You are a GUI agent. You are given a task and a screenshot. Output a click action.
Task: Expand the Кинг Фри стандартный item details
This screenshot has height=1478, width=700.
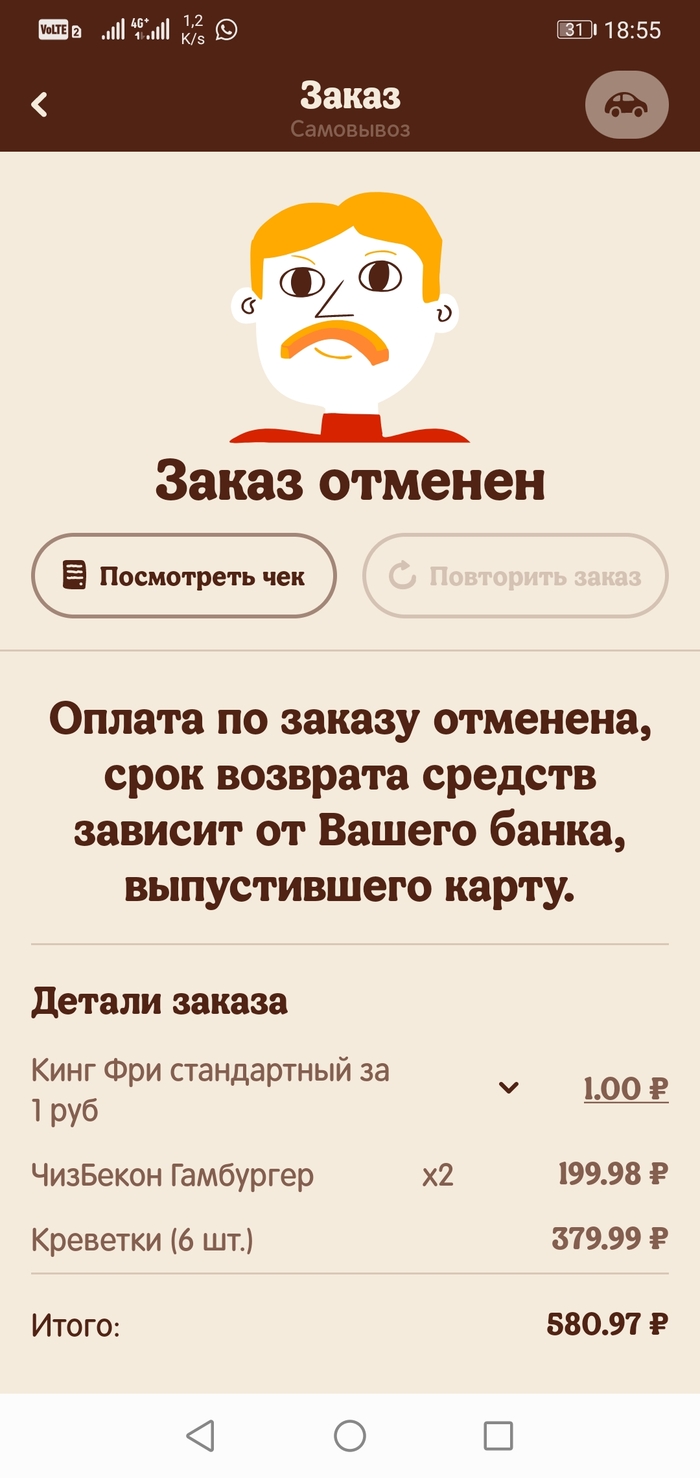tap(509, 1087)
